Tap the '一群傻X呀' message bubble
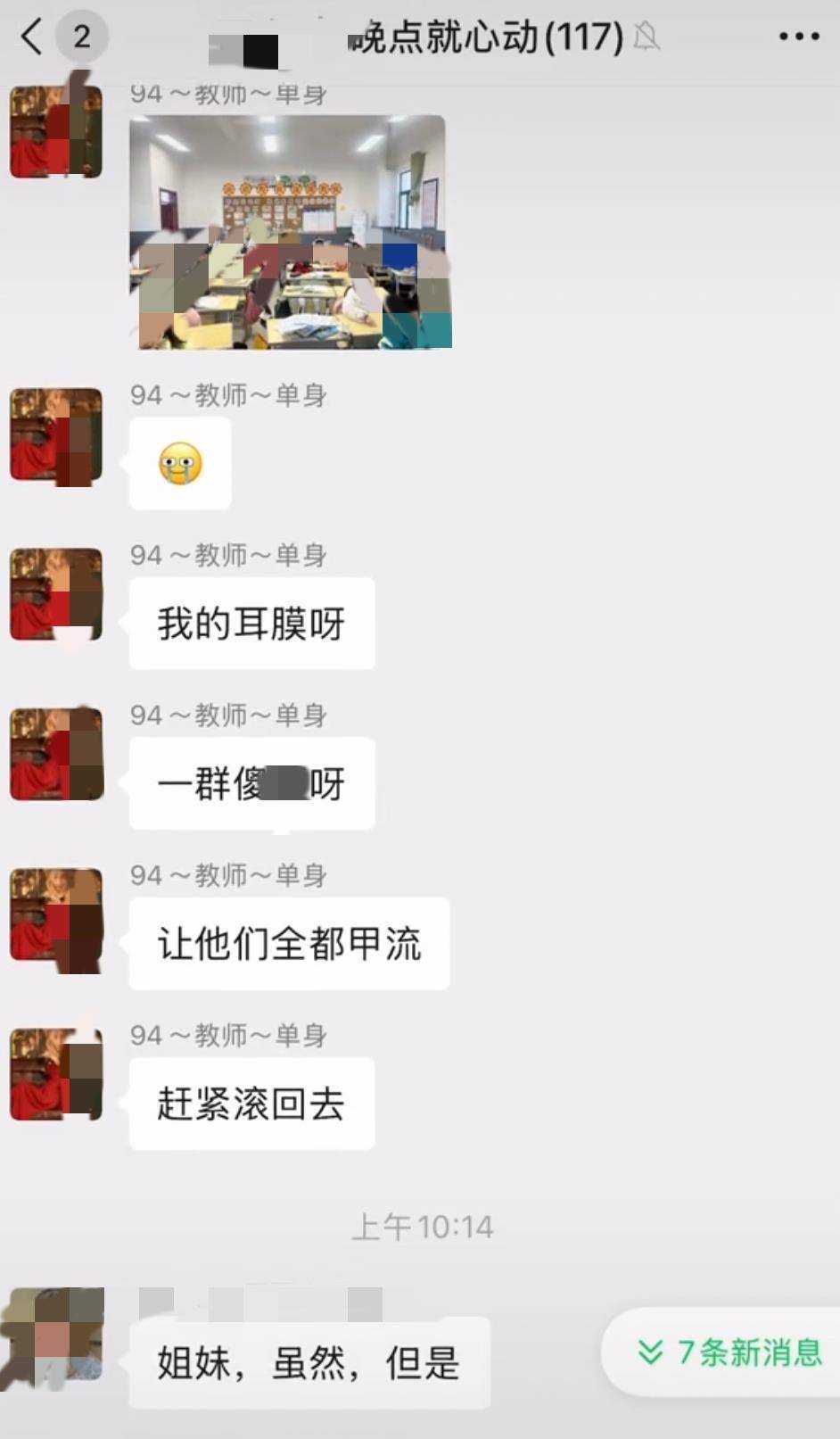This screenshot has width=840, height=1439. [x=251, y=783]
